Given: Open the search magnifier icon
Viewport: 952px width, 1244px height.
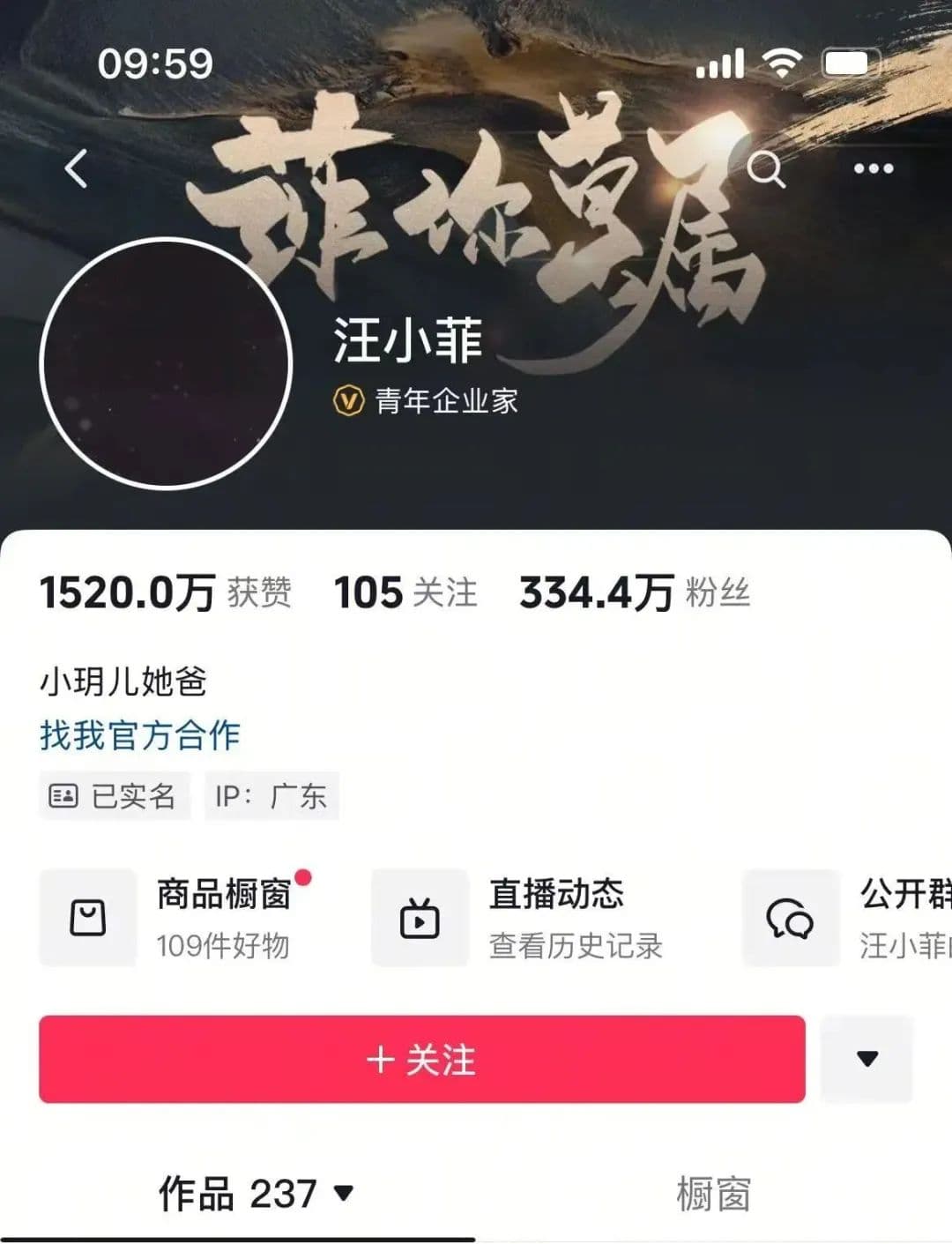Looking at the screenshot, I should (x=765, y=168).
